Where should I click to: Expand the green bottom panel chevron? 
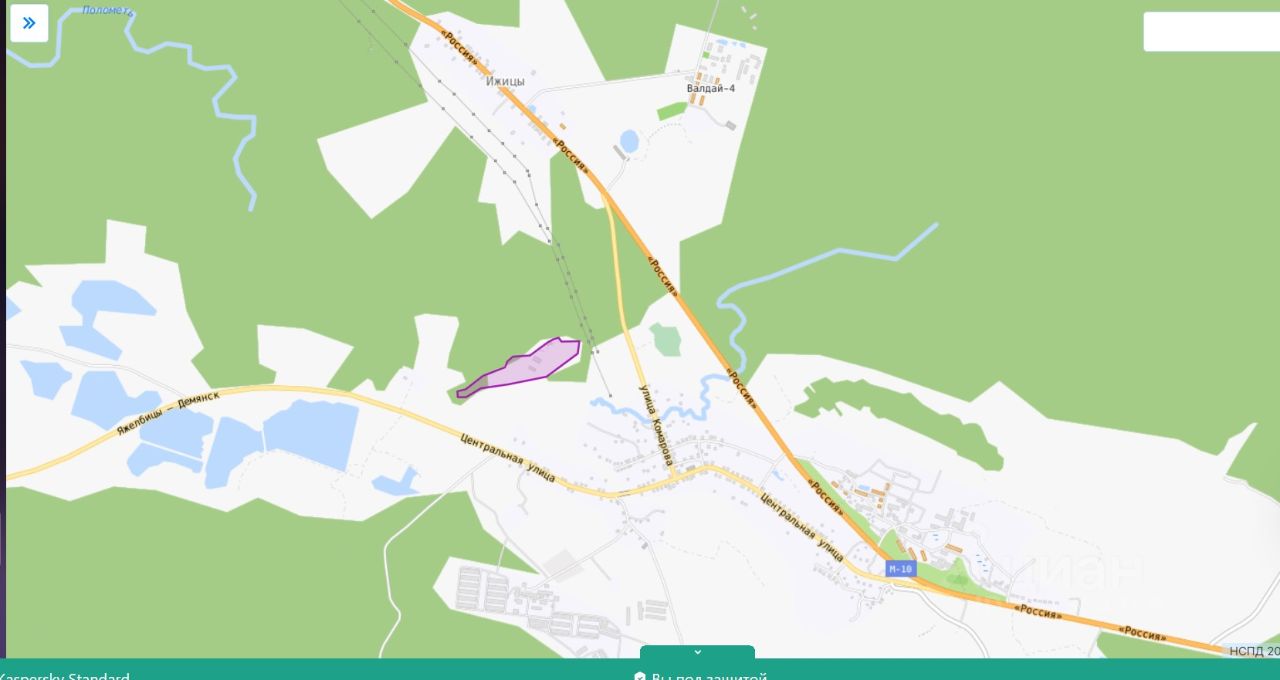(x=697, y=652)
